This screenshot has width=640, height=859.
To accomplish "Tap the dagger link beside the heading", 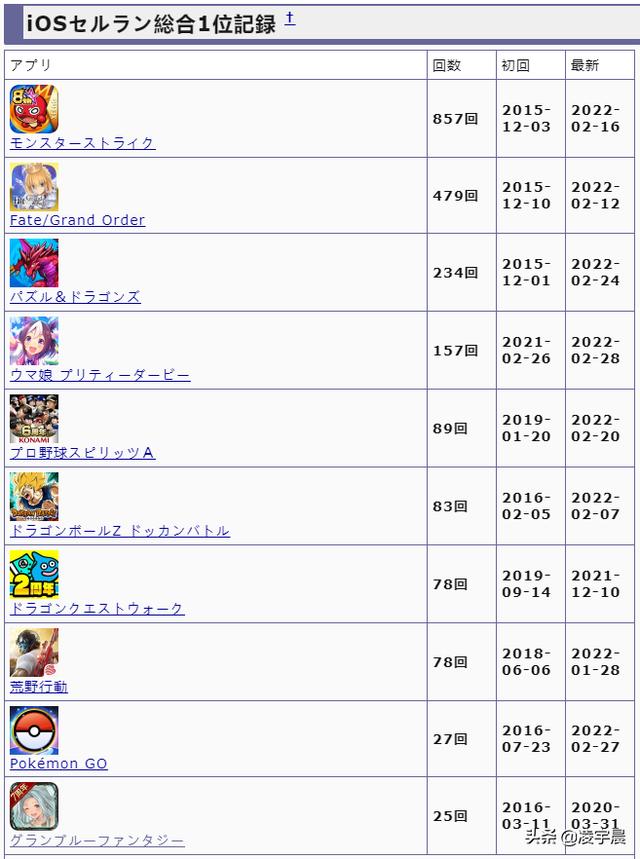I will (290, 19).
